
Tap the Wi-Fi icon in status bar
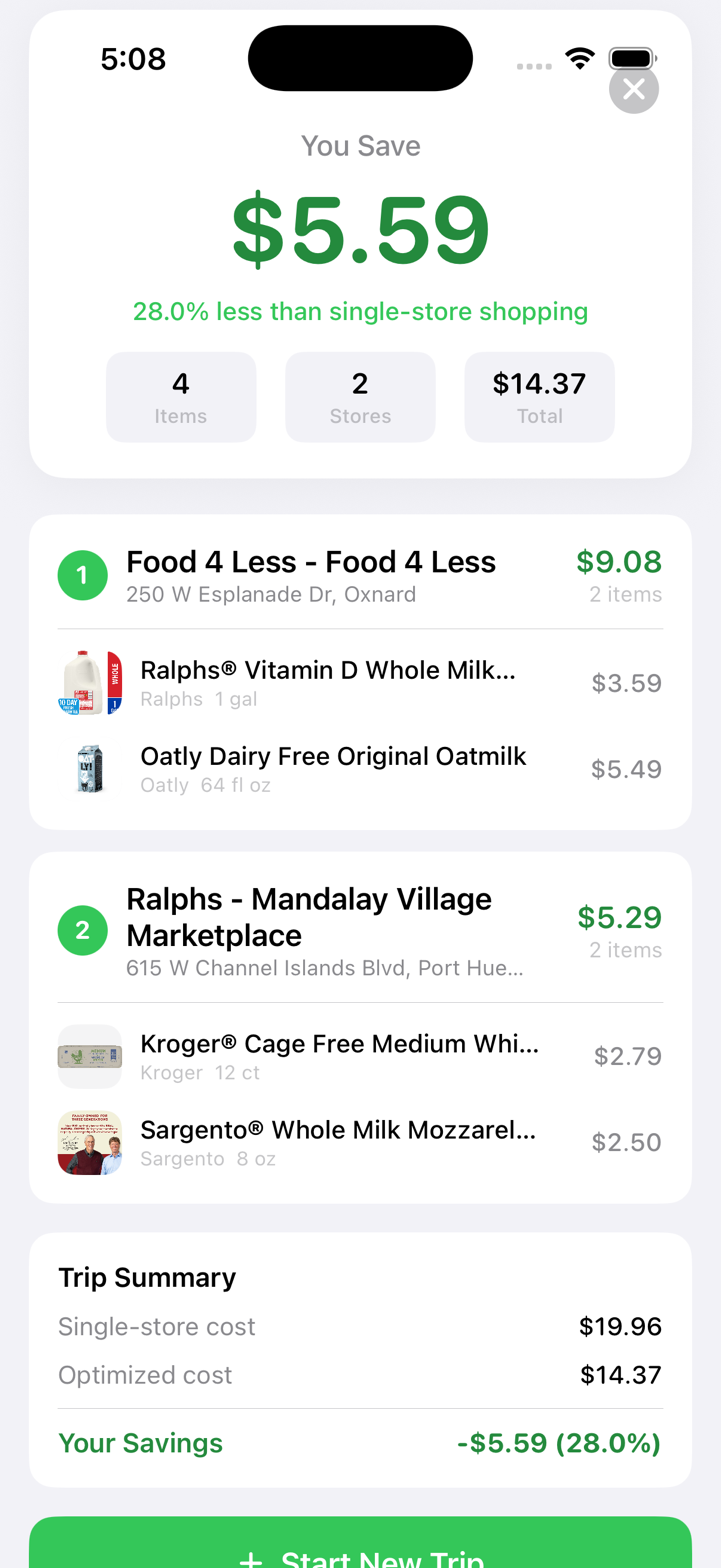(x=580, y=58)
